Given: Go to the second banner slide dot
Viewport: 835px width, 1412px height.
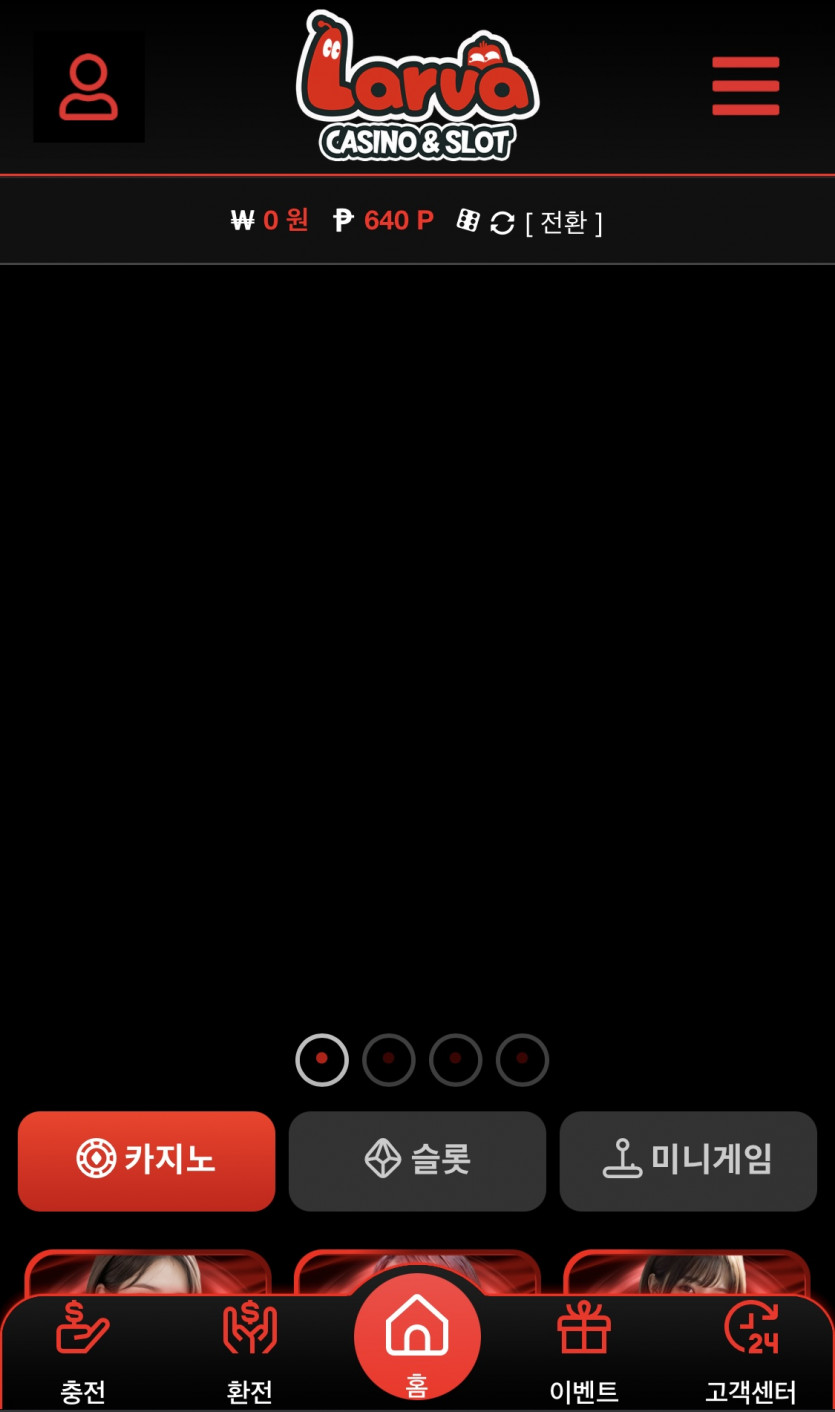Looking at the screenshot, I should [388, 1059].
